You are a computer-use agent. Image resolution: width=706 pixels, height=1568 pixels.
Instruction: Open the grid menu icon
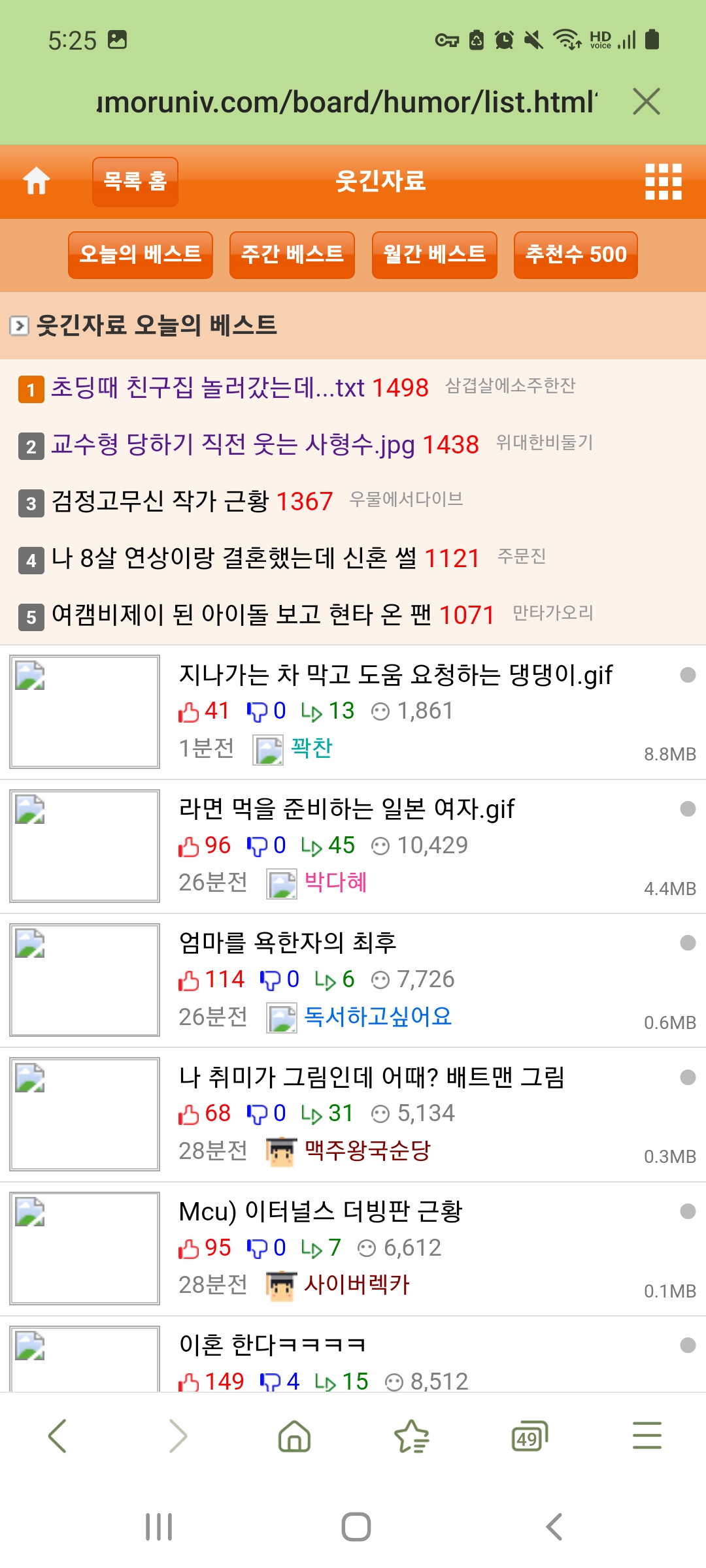[664, 182]
